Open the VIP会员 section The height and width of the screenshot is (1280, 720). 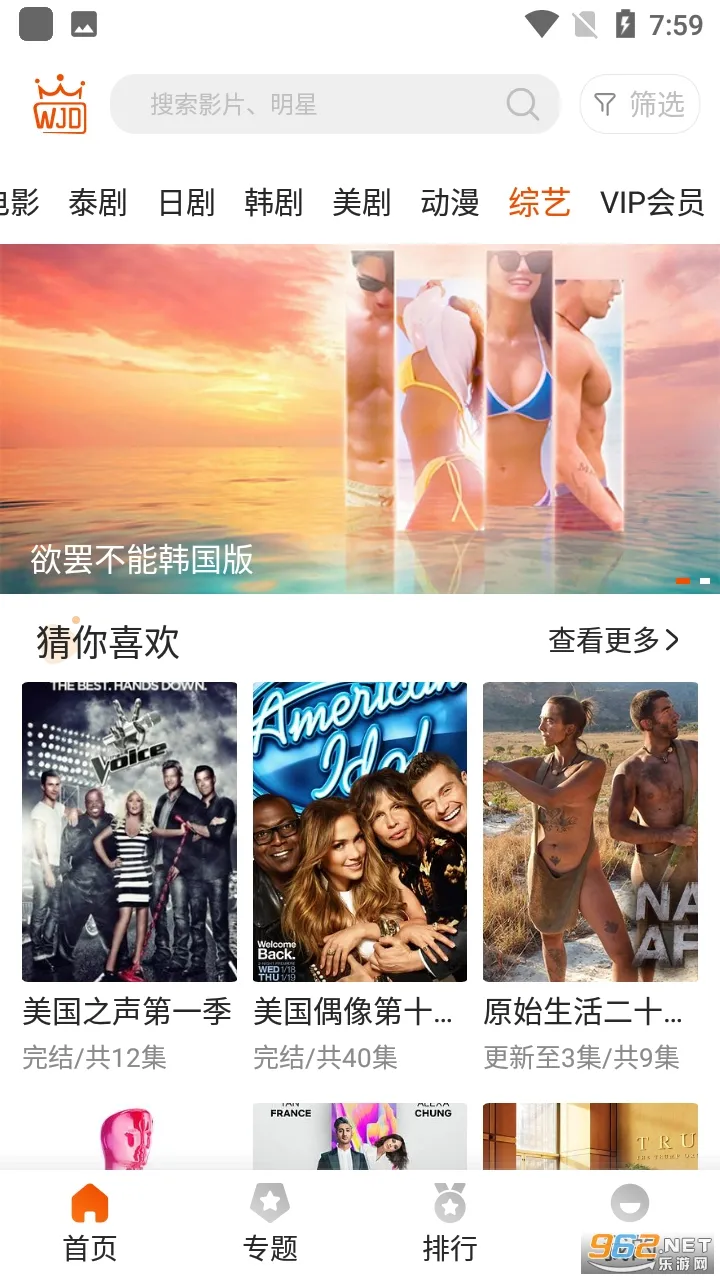pos(650,203)
